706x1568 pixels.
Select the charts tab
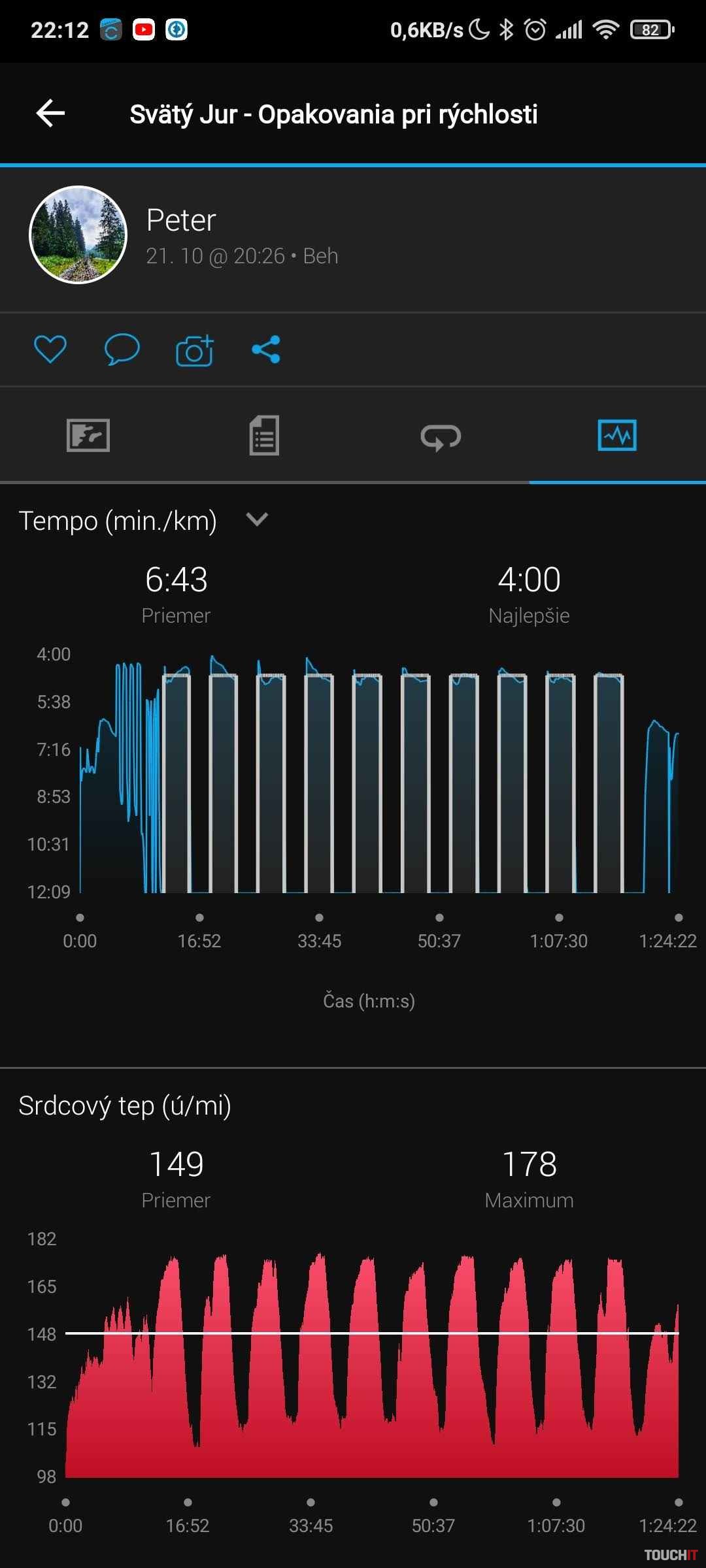[617, 435]
